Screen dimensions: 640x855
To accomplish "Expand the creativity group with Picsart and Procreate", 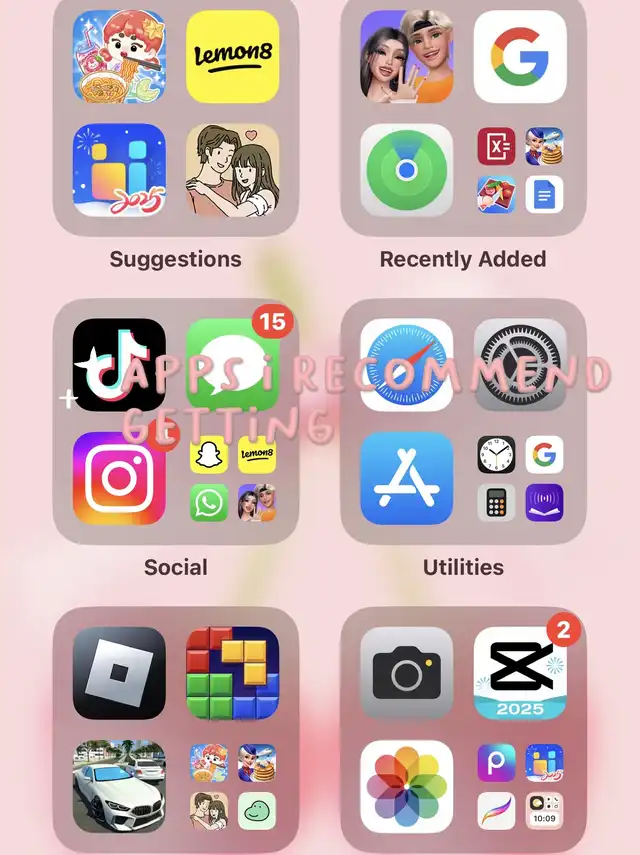I will click(520, 787).
